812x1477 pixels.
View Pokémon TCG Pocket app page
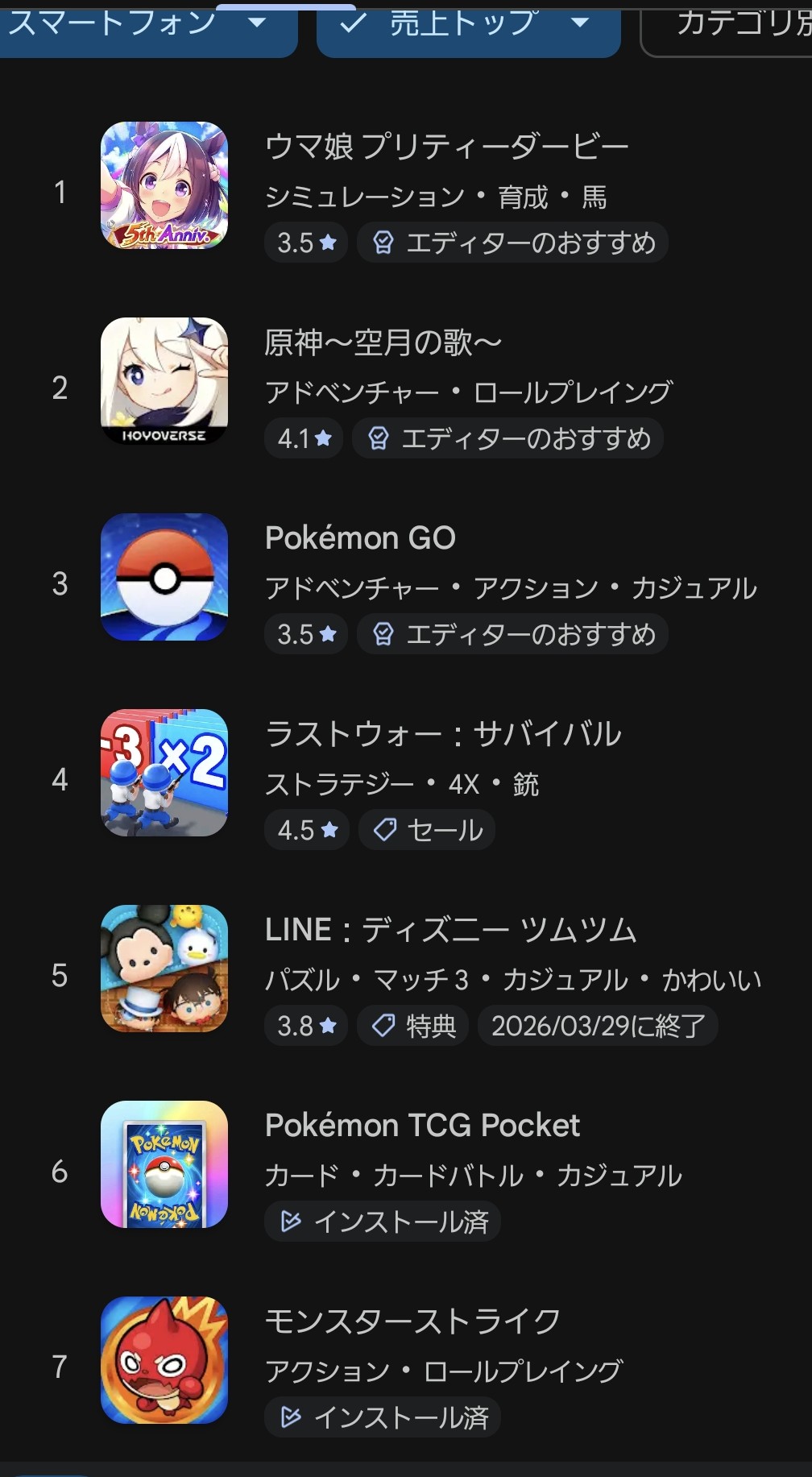pyautogui.click(x=422, y=1126)
